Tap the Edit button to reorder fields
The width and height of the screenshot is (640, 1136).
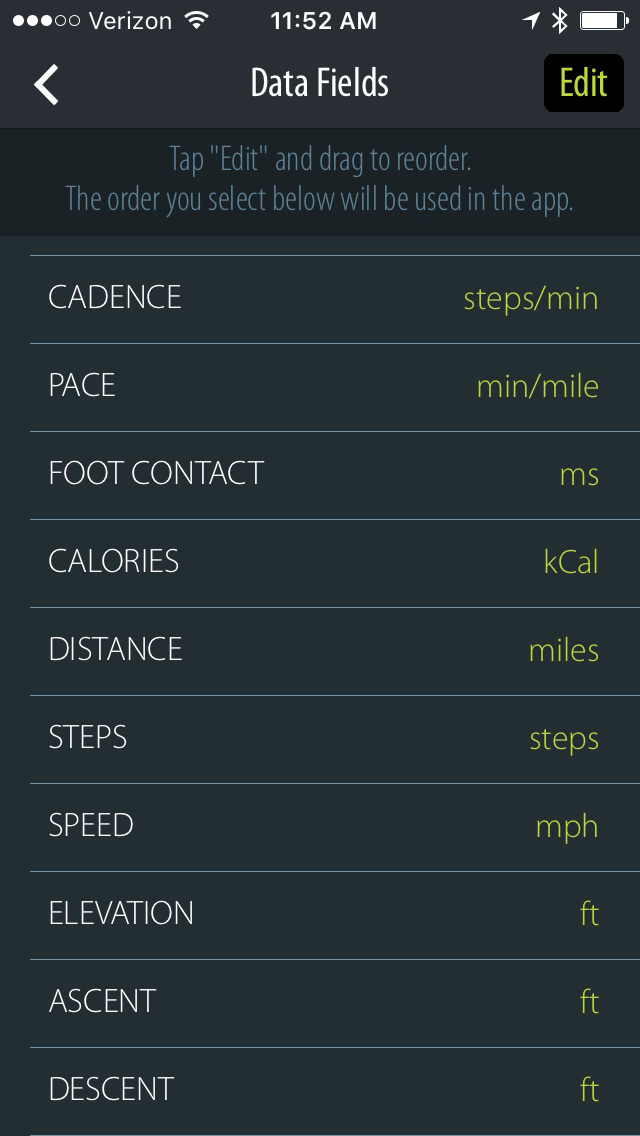(583, 83)
